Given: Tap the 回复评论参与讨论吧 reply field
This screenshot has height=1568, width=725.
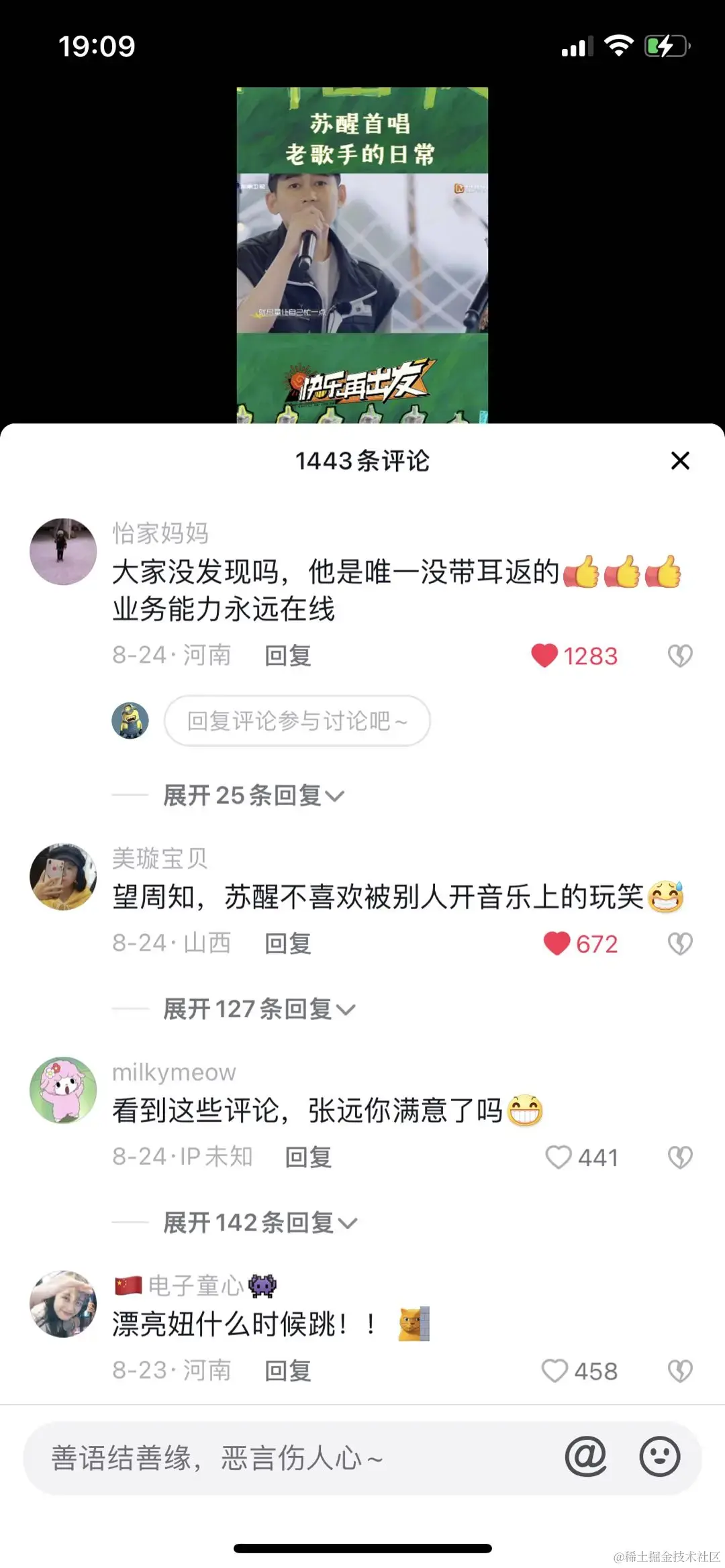Looking at the screenshot, I should click(297, 721).
